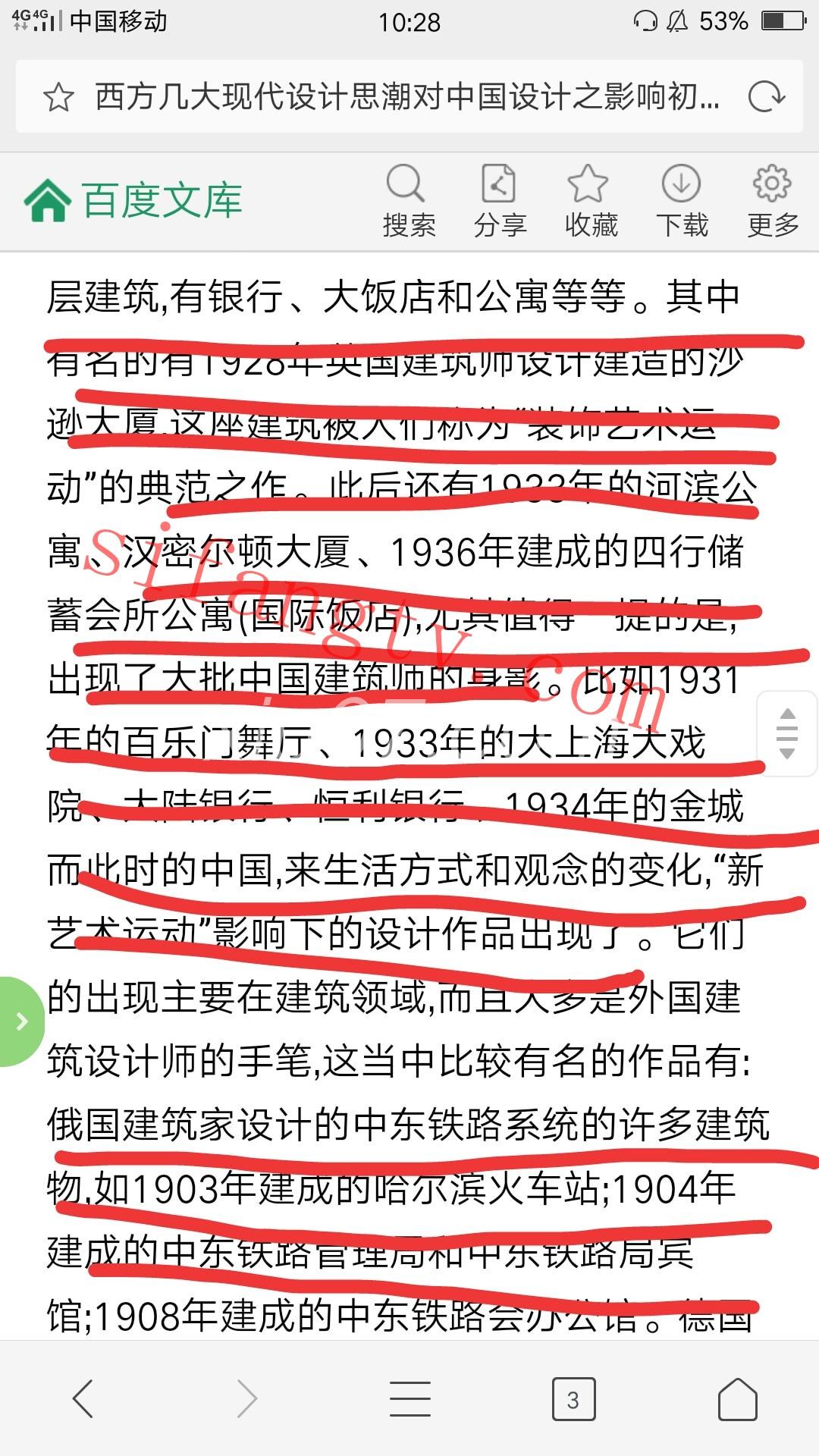This screenshot has width=819, height=1456.
Task: Open the browser menu
Action: (x=410, y=1398)
